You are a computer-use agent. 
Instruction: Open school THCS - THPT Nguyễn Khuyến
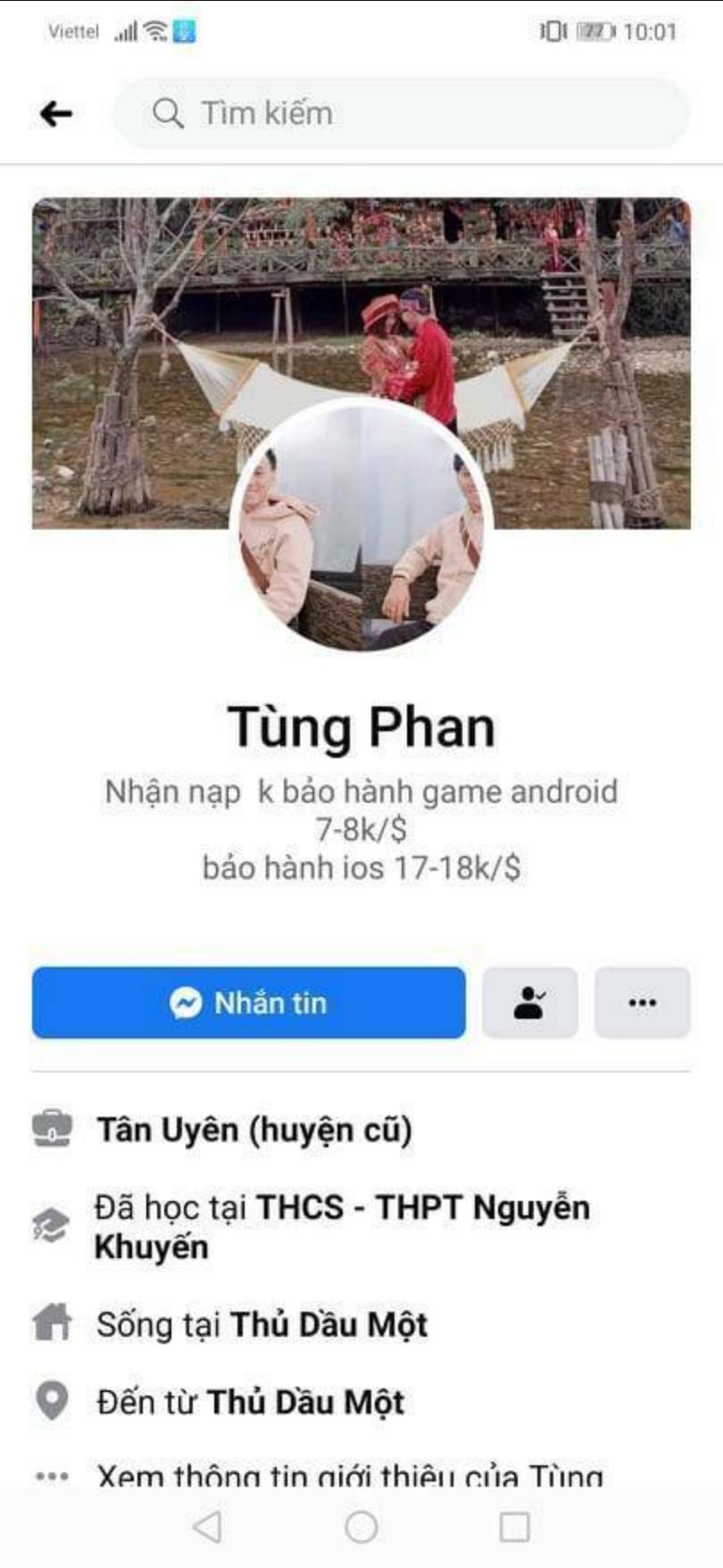click(343, 1227)
